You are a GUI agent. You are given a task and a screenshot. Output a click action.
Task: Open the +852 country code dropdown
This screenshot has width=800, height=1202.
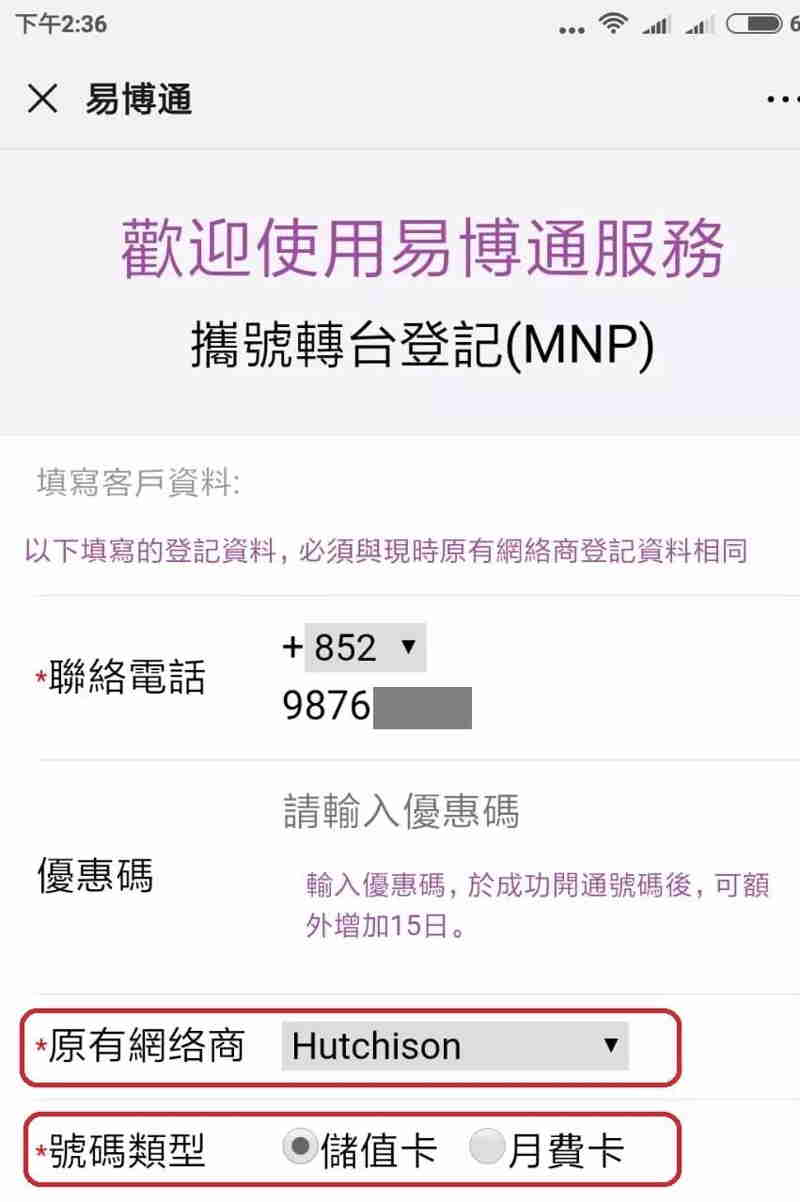point(365,648)
